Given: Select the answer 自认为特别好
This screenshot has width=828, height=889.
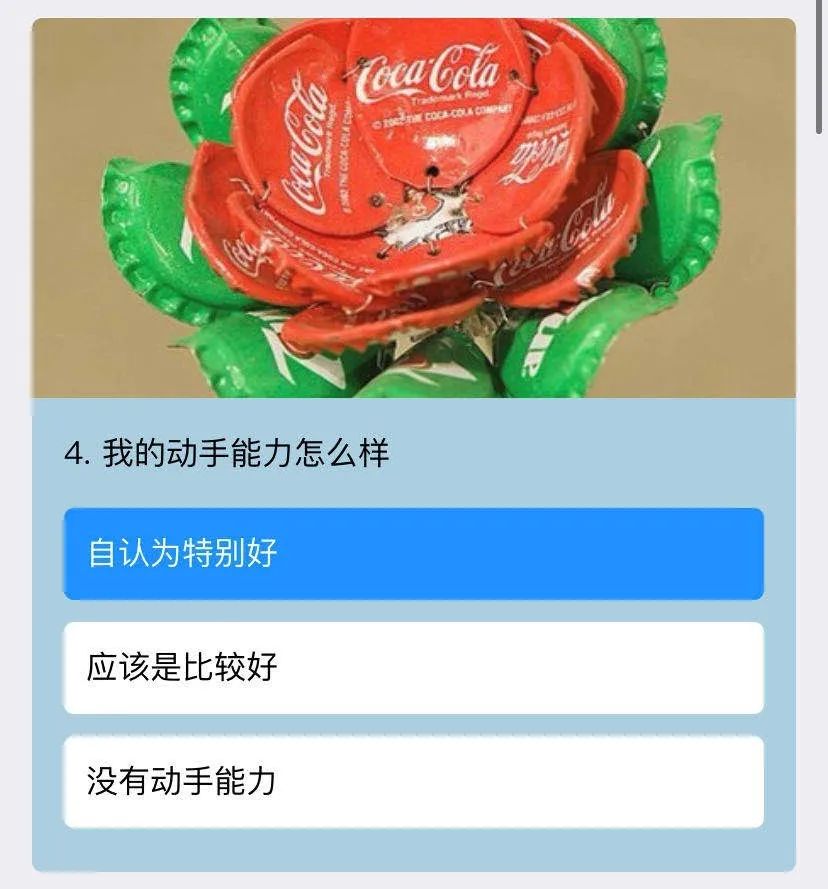Looking at the screenshot, I should (x=413, y=553).
